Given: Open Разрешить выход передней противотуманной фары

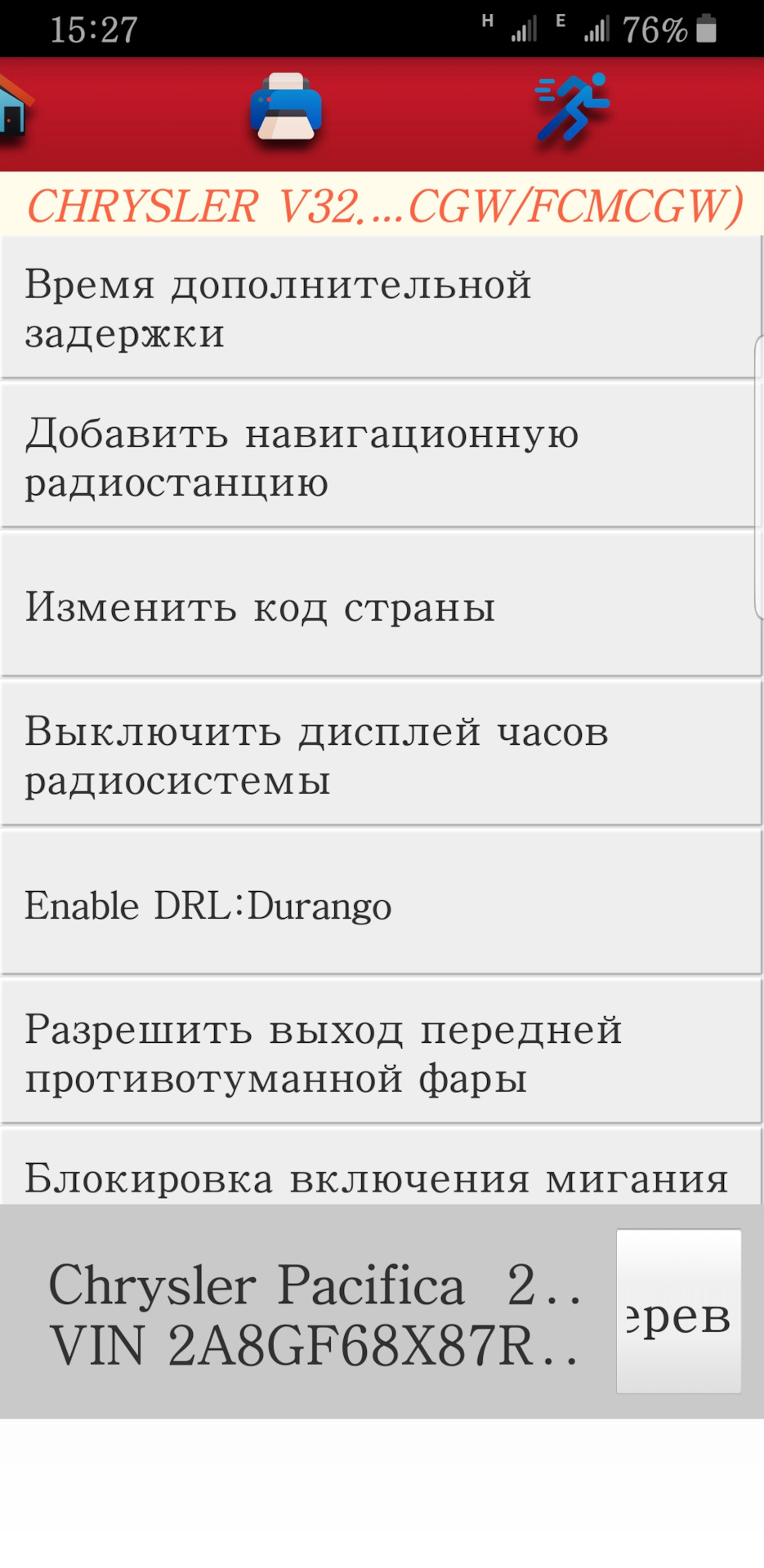Looking at the screenshot, I should click(380, 1053).
